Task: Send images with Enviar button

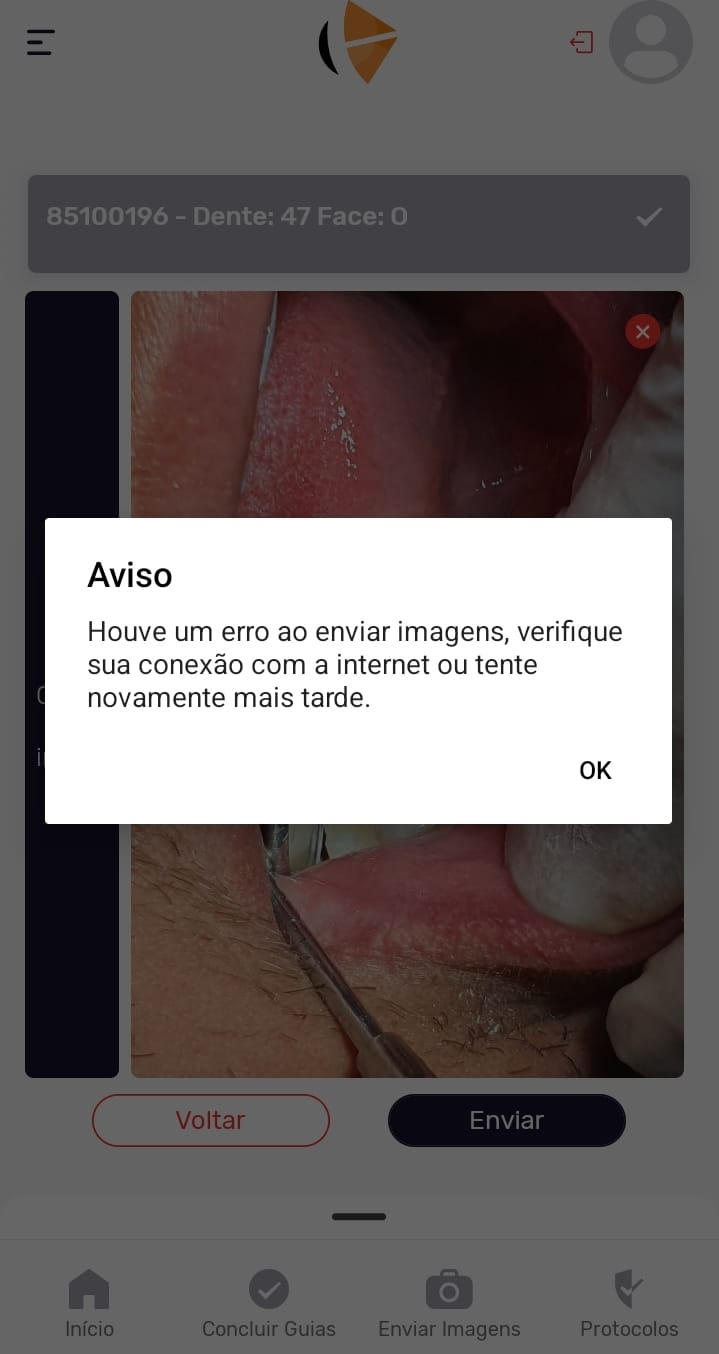Action: coord(506,1120)
